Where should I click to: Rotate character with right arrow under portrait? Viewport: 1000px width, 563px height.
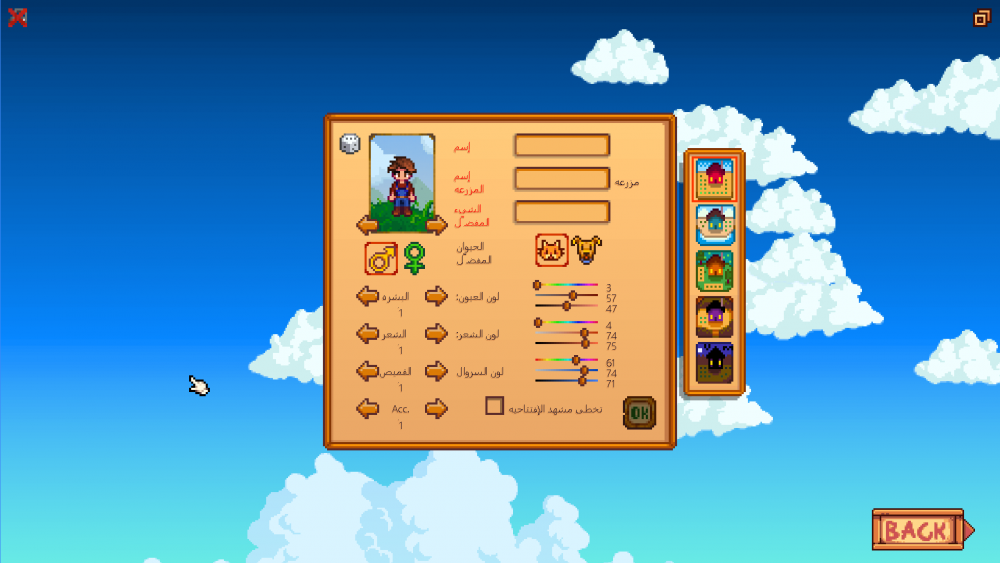tap(436, 225)
